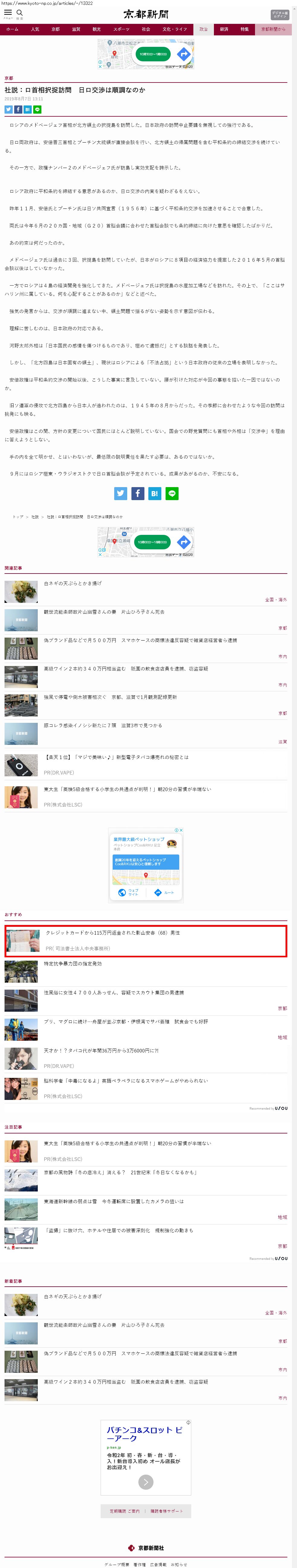Open related article 白ネギの天ぷらとかき揚げ
The width and height of the screenshot is (297, 1568).
click(x=73, y=583)
